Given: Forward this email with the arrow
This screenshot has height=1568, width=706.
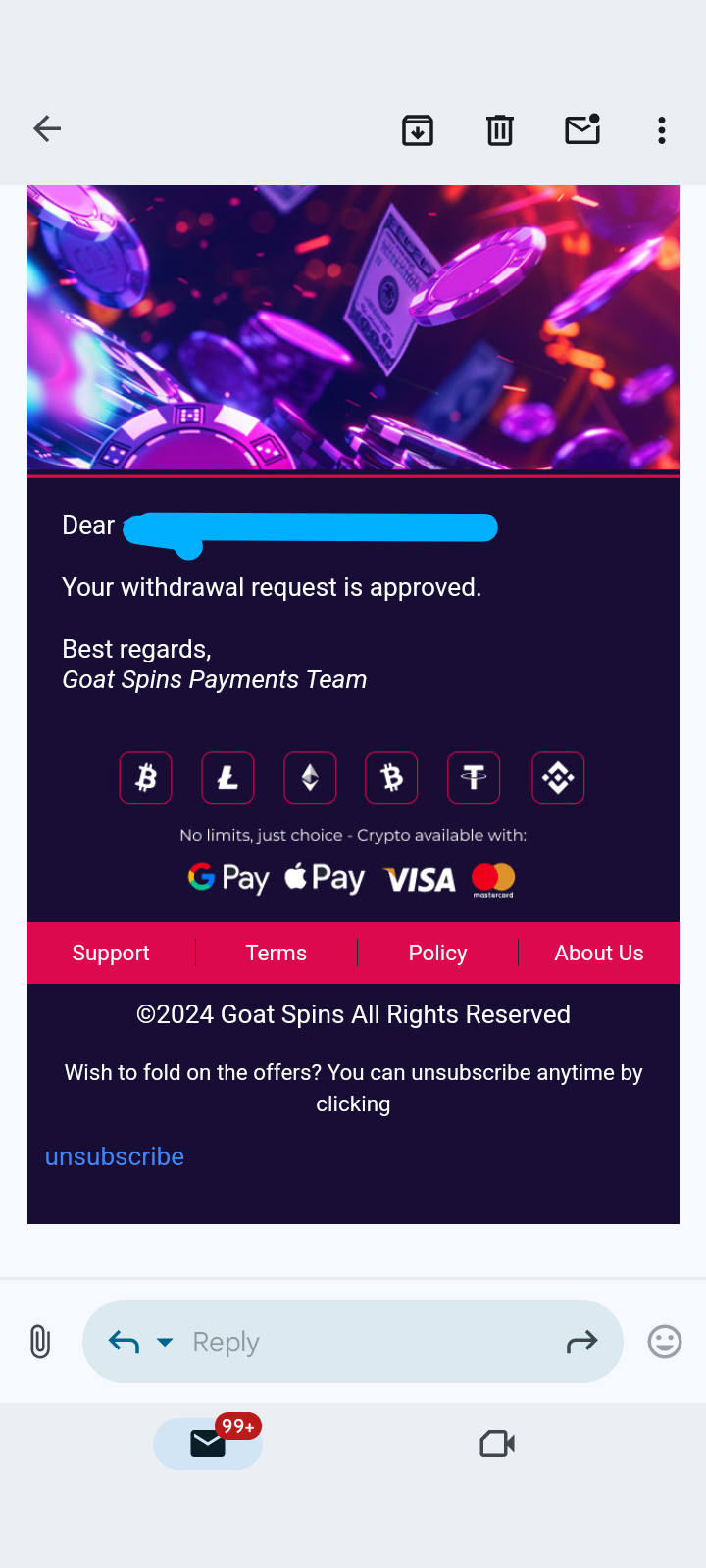Looking at the screenshot, I should point(581,1342).
